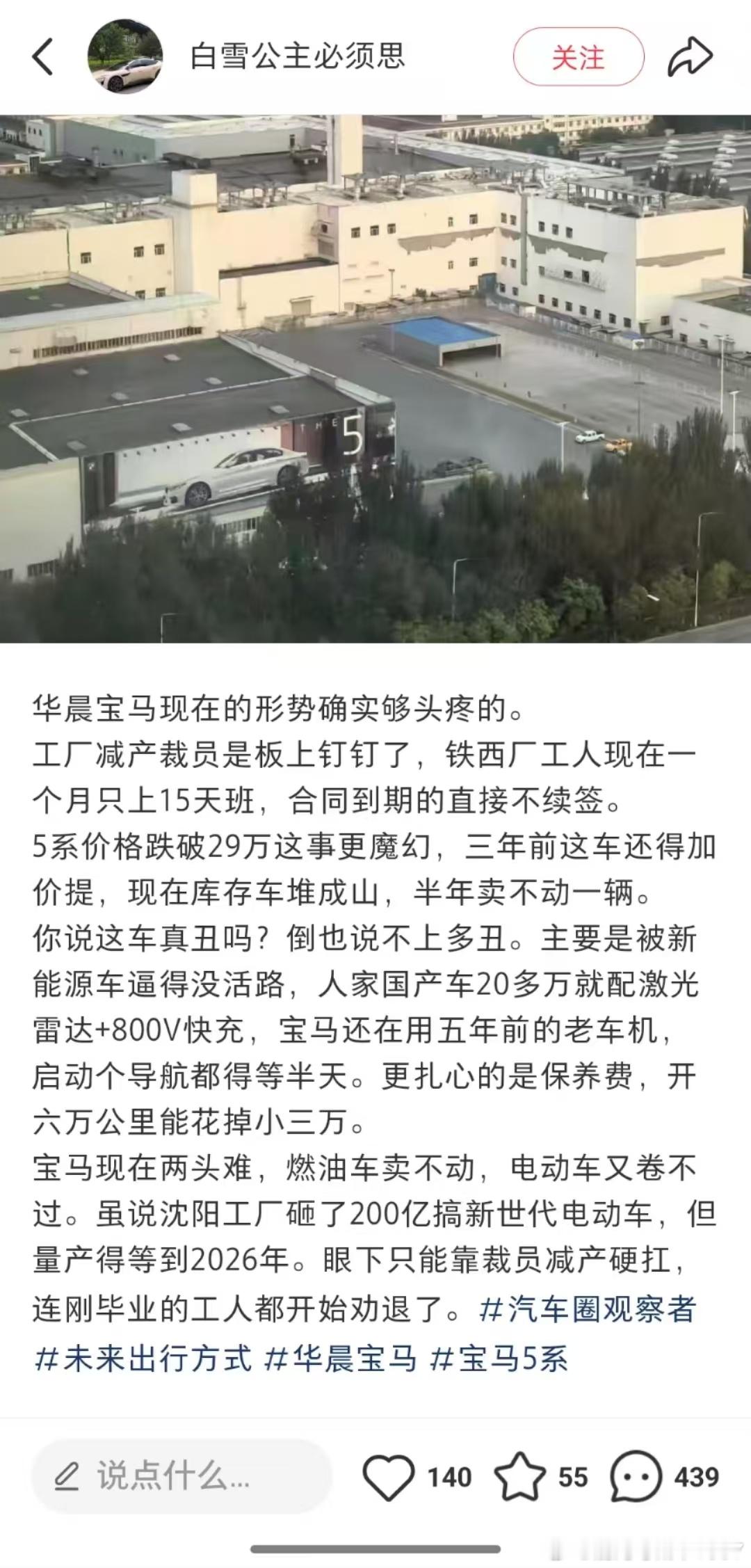This screenshot has height=1568, width=751.
Task: Like this post with the heart
Action: [389, 1476]
